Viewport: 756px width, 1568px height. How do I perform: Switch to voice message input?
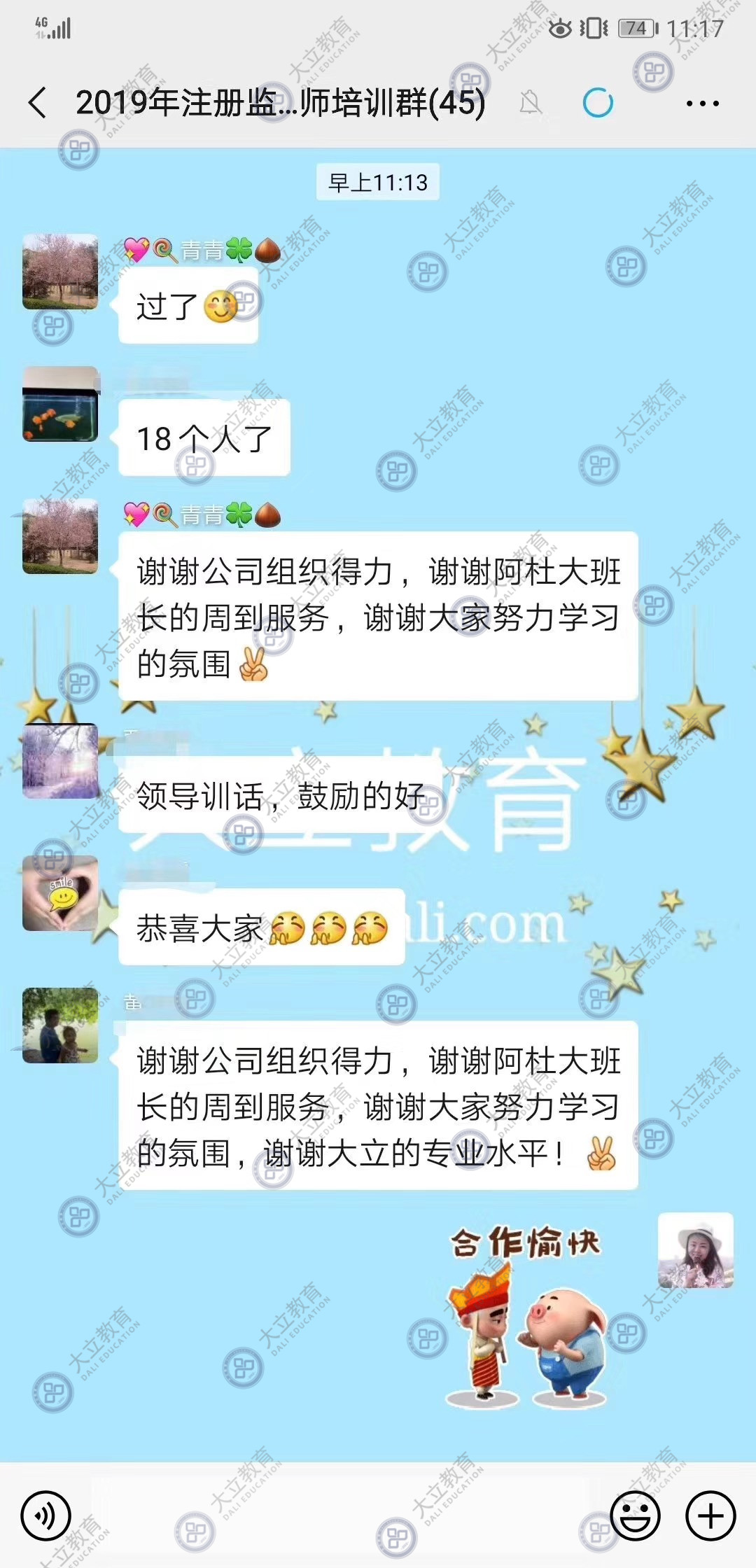(46, 1515)
